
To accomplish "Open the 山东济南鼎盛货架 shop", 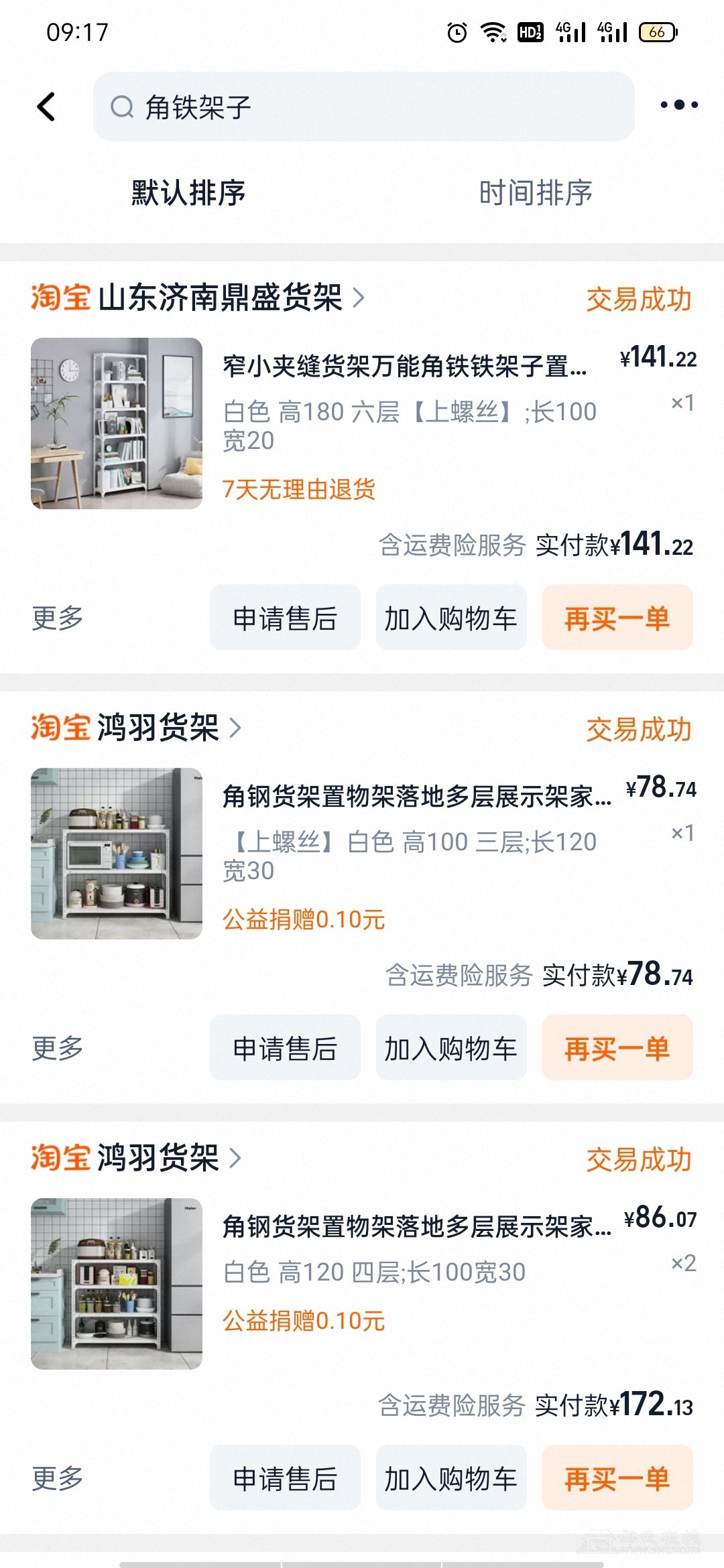I will (221, 298).
